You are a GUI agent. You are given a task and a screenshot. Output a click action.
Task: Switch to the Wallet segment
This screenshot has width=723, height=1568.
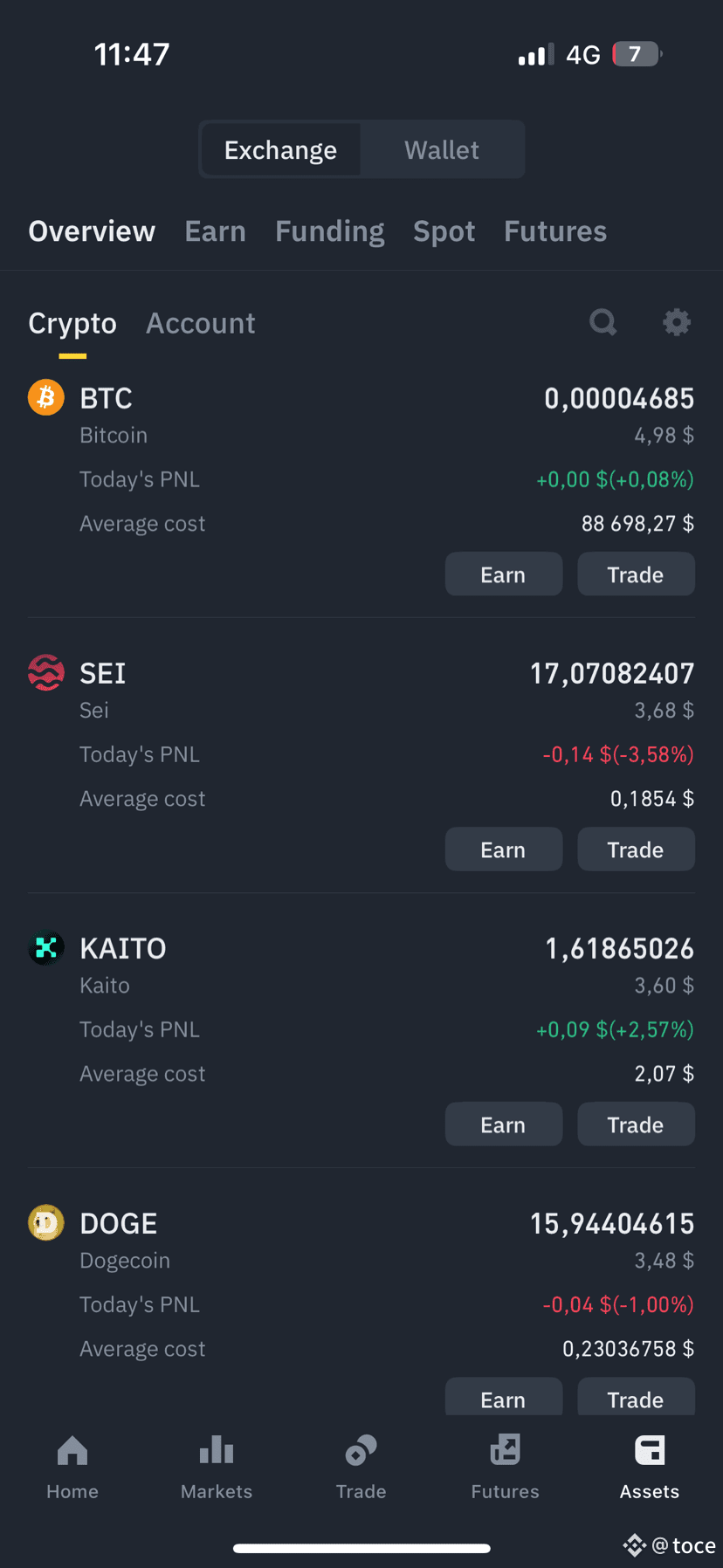click(x=442, y=150)
